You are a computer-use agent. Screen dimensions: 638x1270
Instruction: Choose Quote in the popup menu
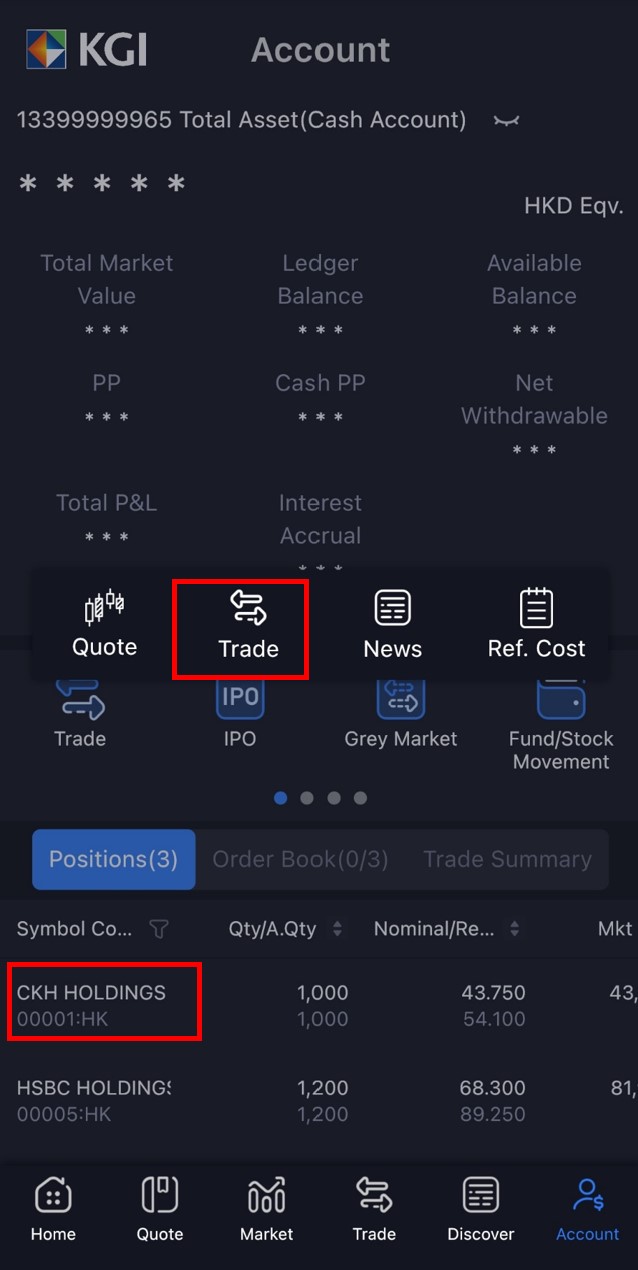click(104, 624)
